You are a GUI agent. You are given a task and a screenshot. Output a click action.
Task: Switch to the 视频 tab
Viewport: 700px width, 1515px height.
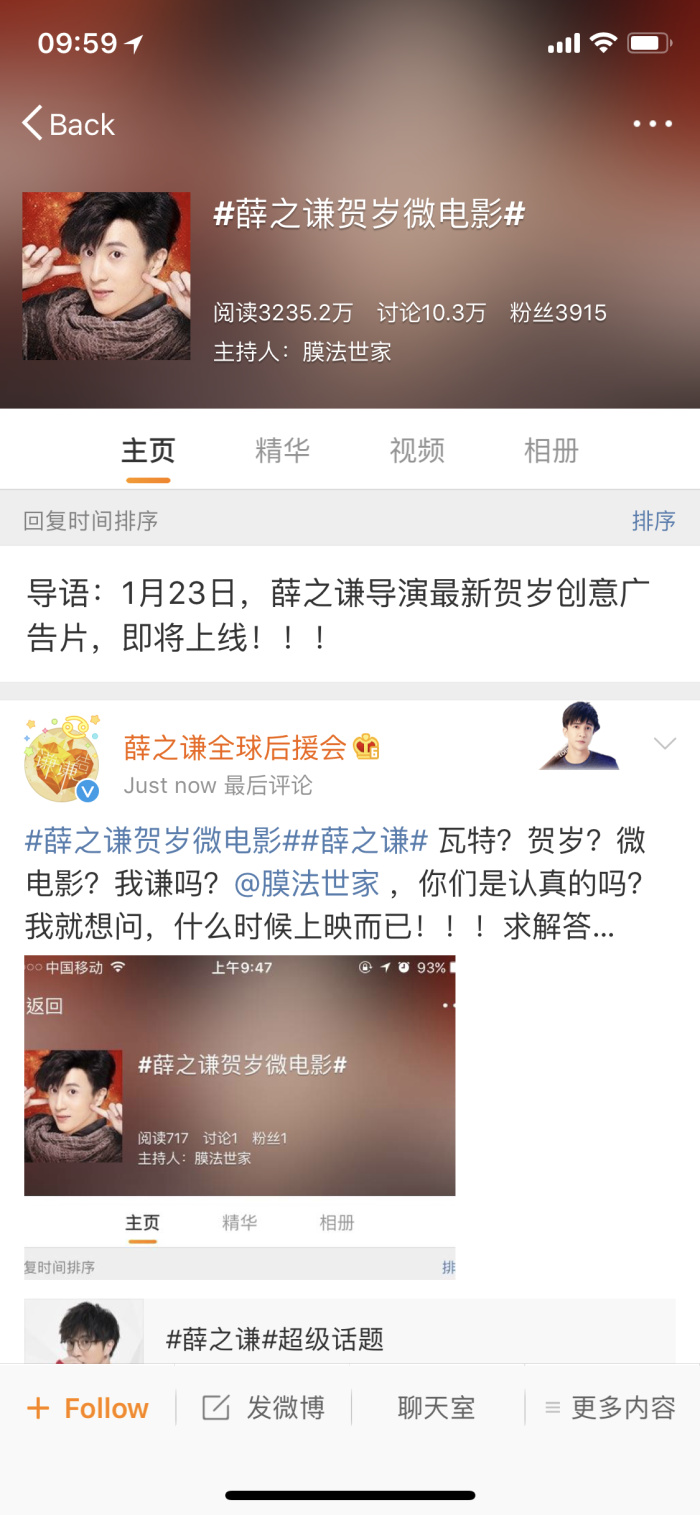(x=417, y=451)
